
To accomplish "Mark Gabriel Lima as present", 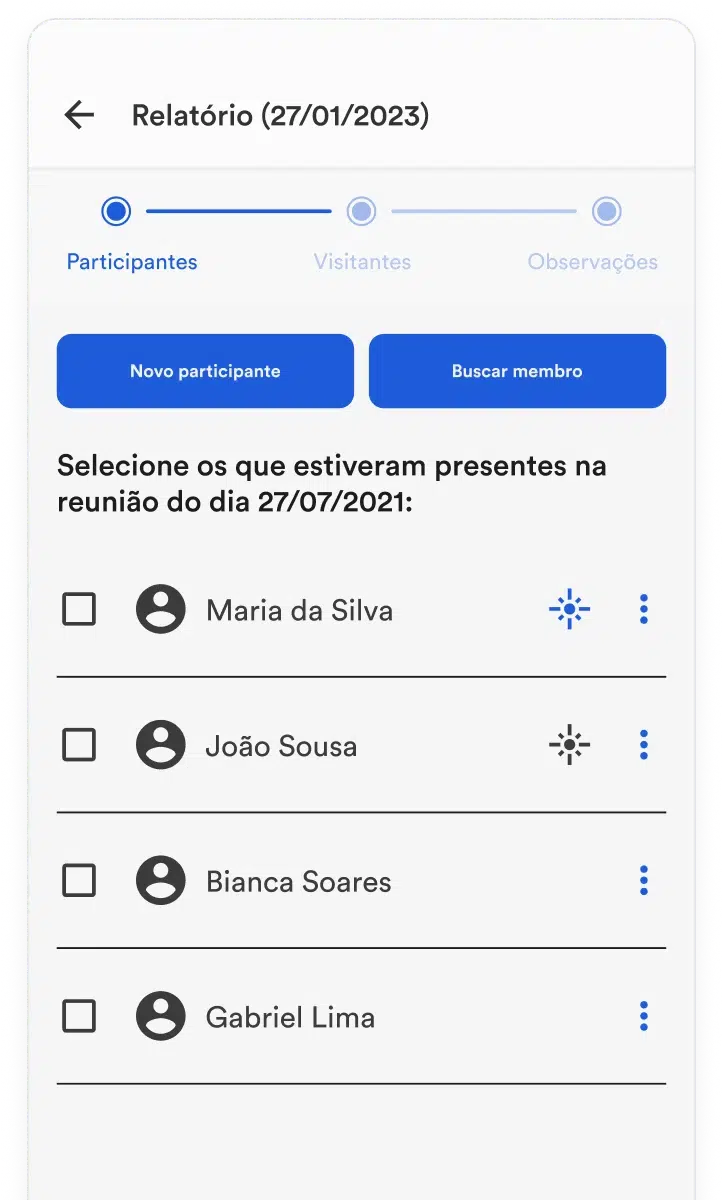I will click(79, 1017).
